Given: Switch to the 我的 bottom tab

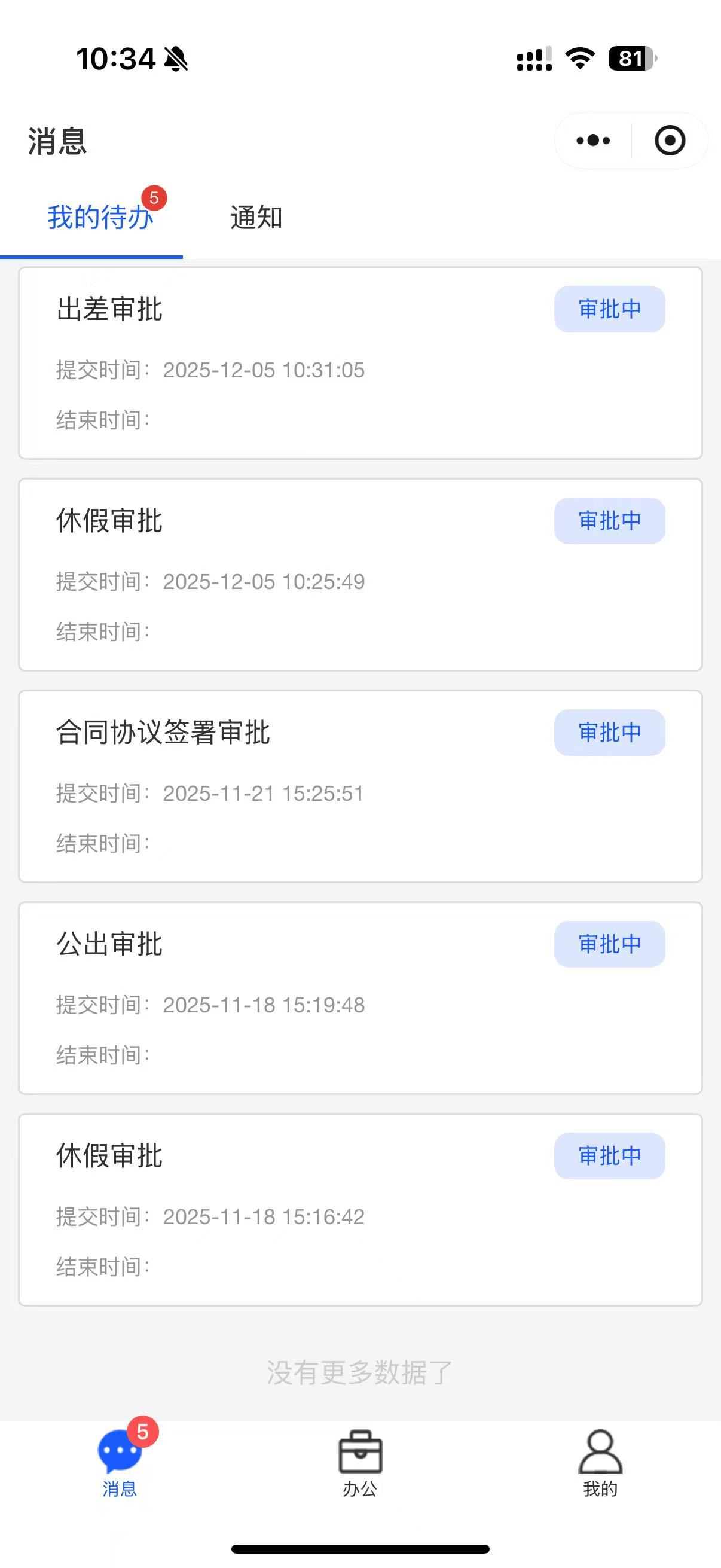Looking at the screenshot, I should point(600,1463).
